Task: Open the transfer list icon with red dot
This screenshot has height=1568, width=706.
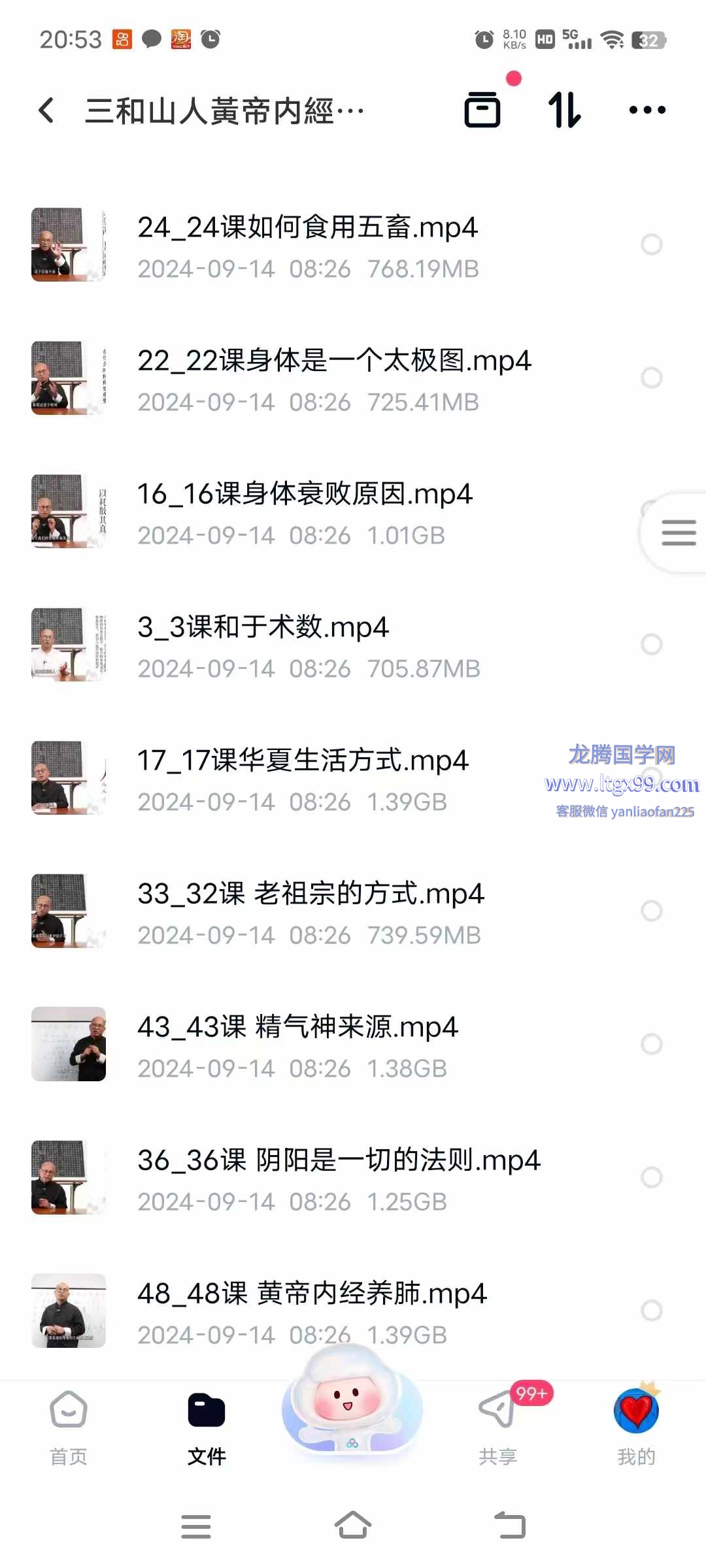Action: pyautogui.click(x=483, y=109)
